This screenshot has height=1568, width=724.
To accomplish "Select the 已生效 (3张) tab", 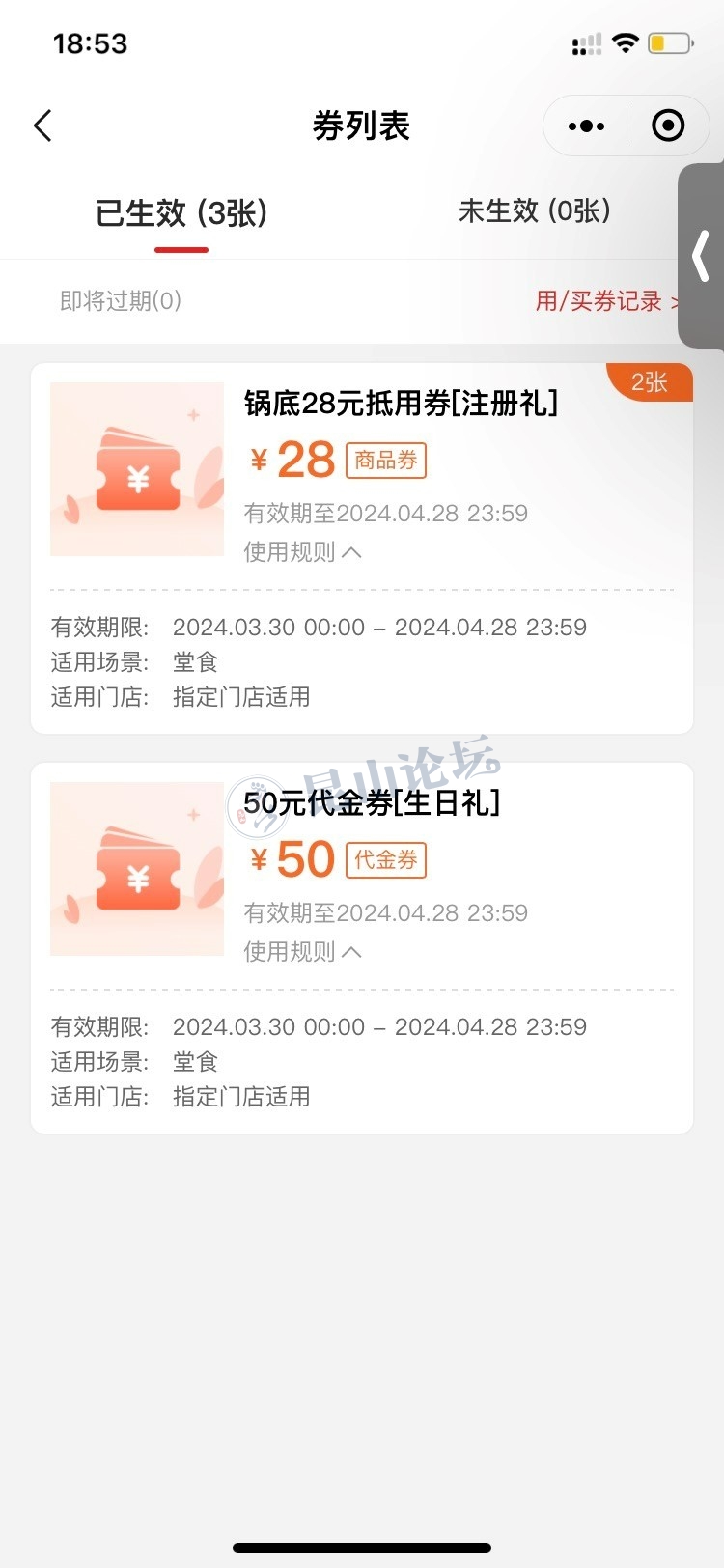I will pyautogui.click(x=181, y=213).
